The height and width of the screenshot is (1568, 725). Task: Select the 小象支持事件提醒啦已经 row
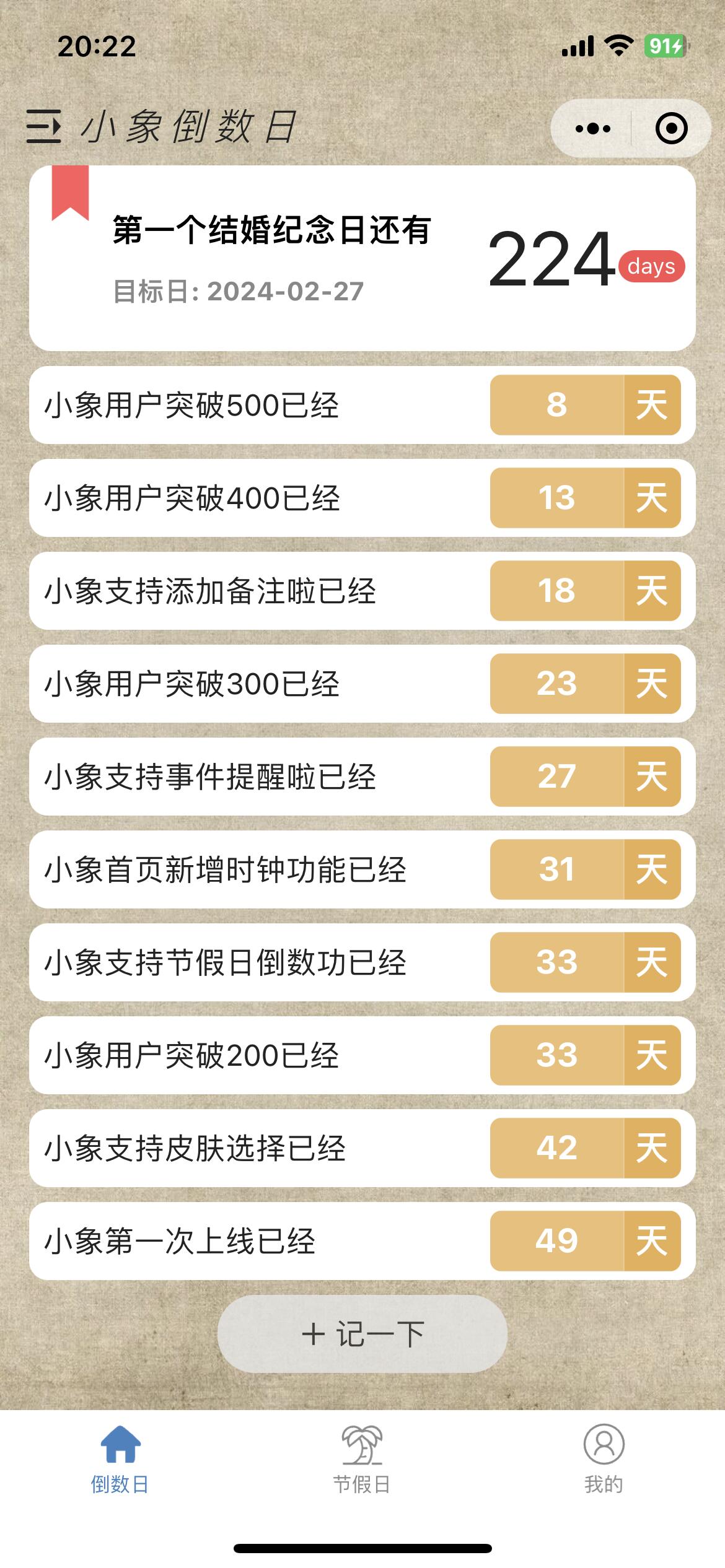click(362, 777)
